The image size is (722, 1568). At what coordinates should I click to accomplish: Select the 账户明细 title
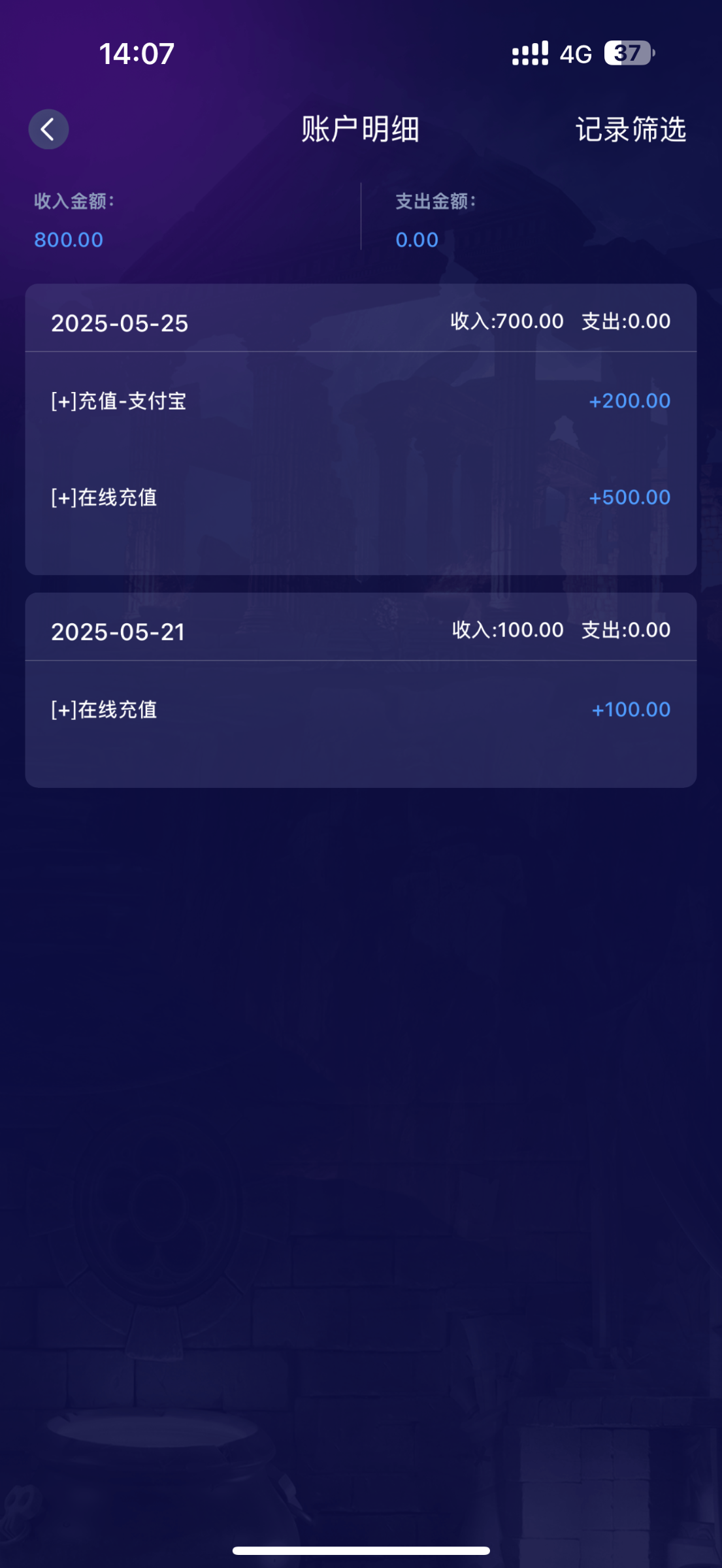pyautogui.click(x=361, y=129)
